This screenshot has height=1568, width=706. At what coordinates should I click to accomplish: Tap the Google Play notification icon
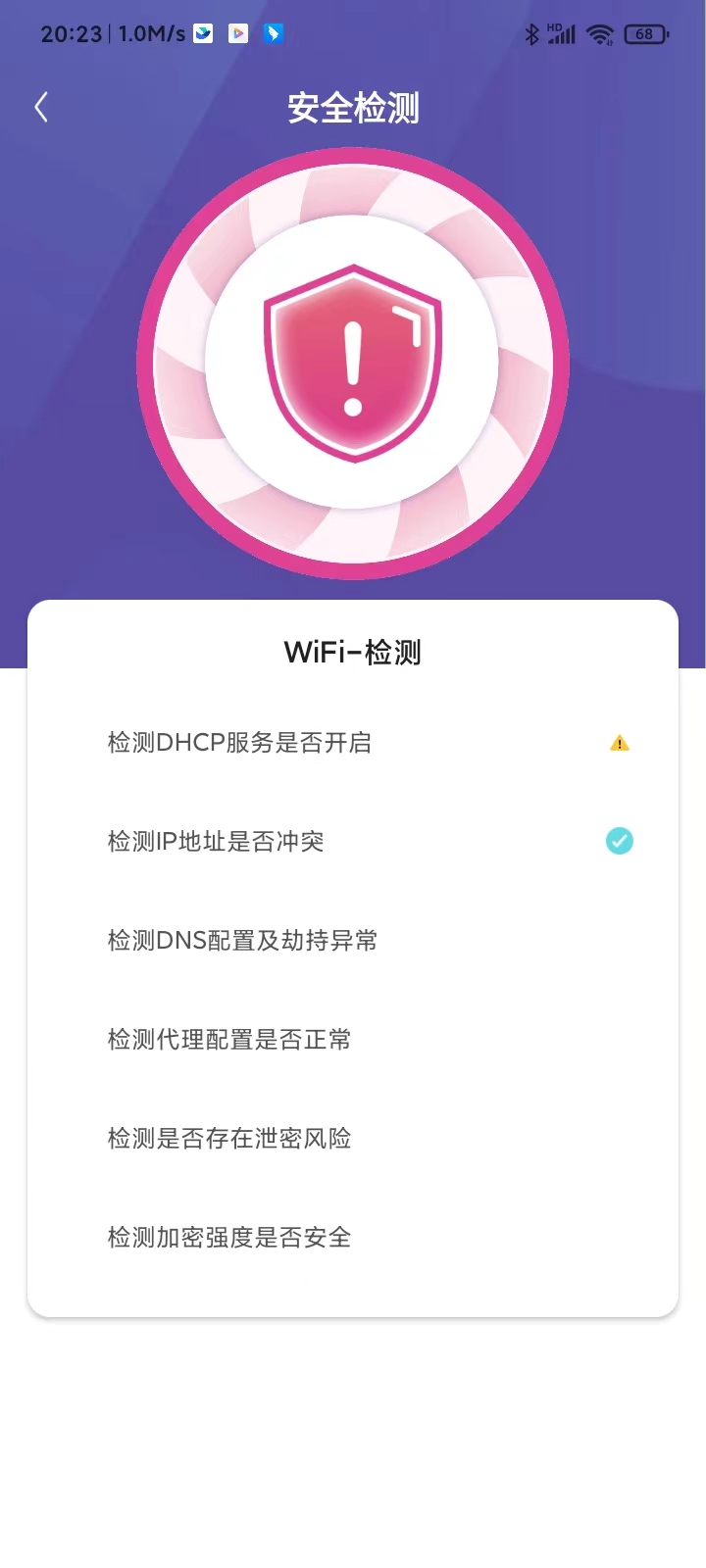(237, 32)
